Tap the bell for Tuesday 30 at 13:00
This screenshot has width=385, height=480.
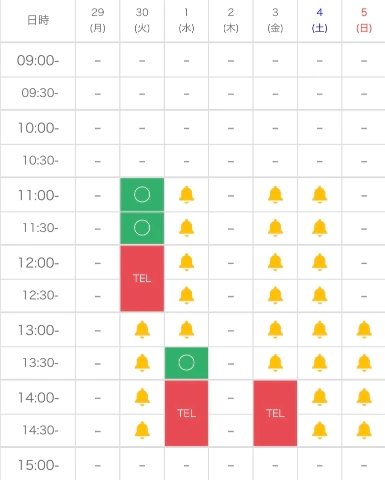[142, 330]
